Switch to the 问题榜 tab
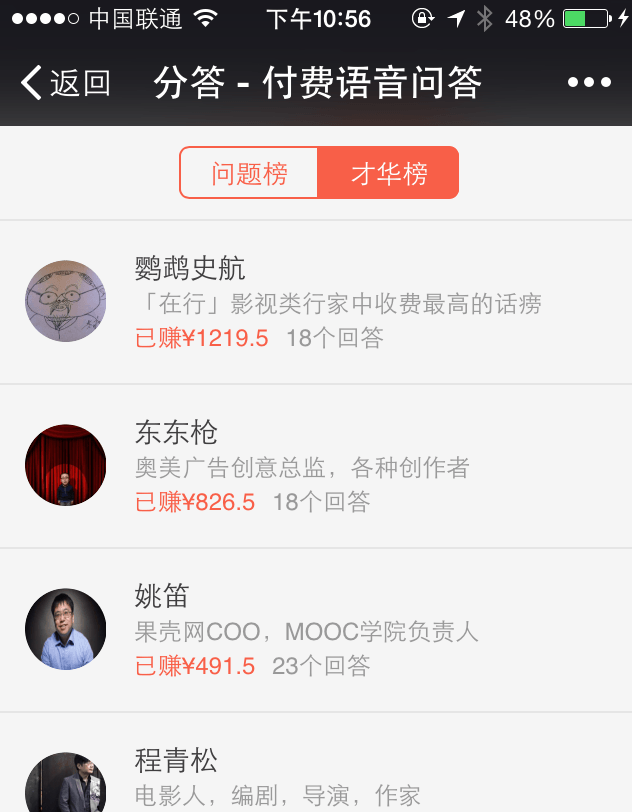Screen dimensions: 632x812 [250, 173]
